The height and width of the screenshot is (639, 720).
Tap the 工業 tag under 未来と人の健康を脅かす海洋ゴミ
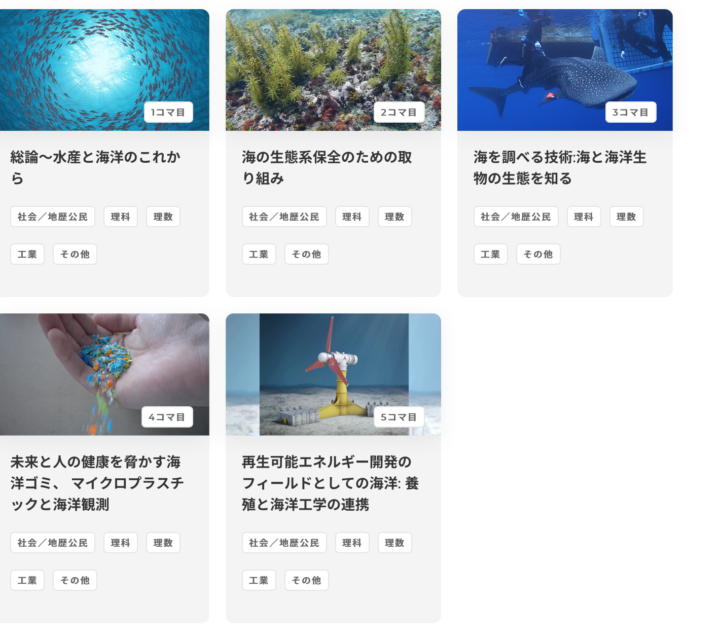(x=27, y=580)
